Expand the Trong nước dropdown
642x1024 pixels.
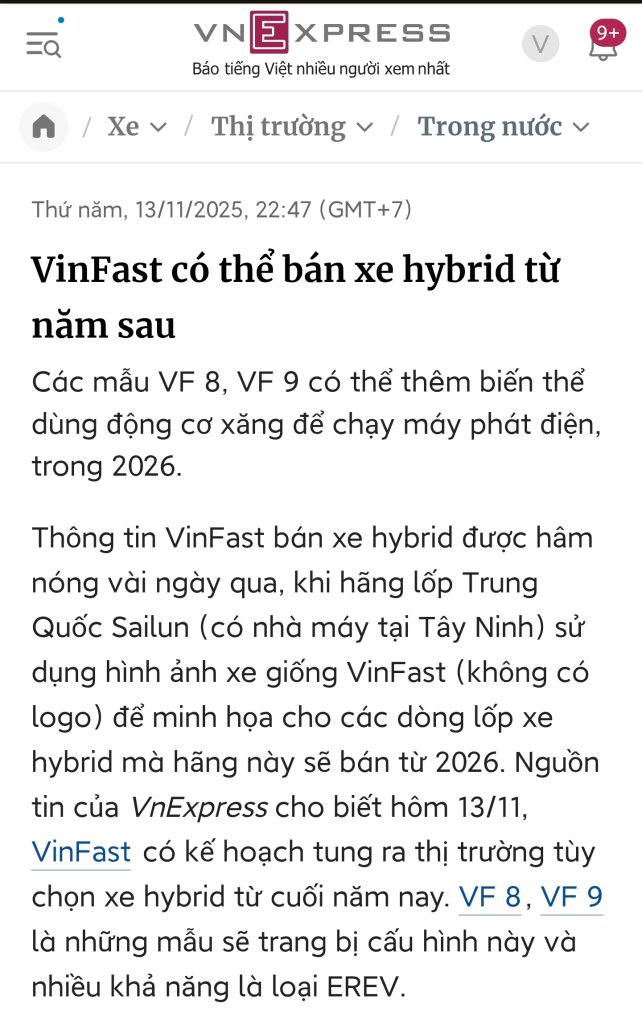click(503, 127)
